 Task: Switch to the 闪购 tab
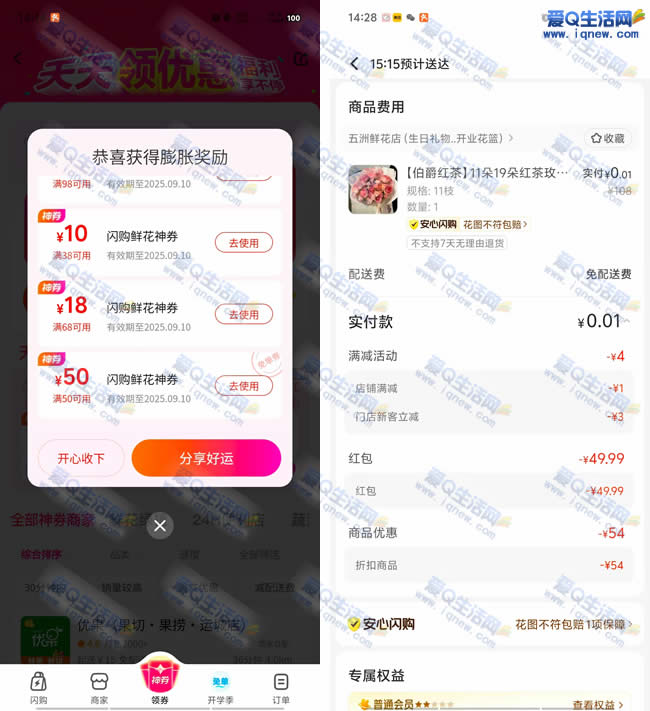click(38, 687)
